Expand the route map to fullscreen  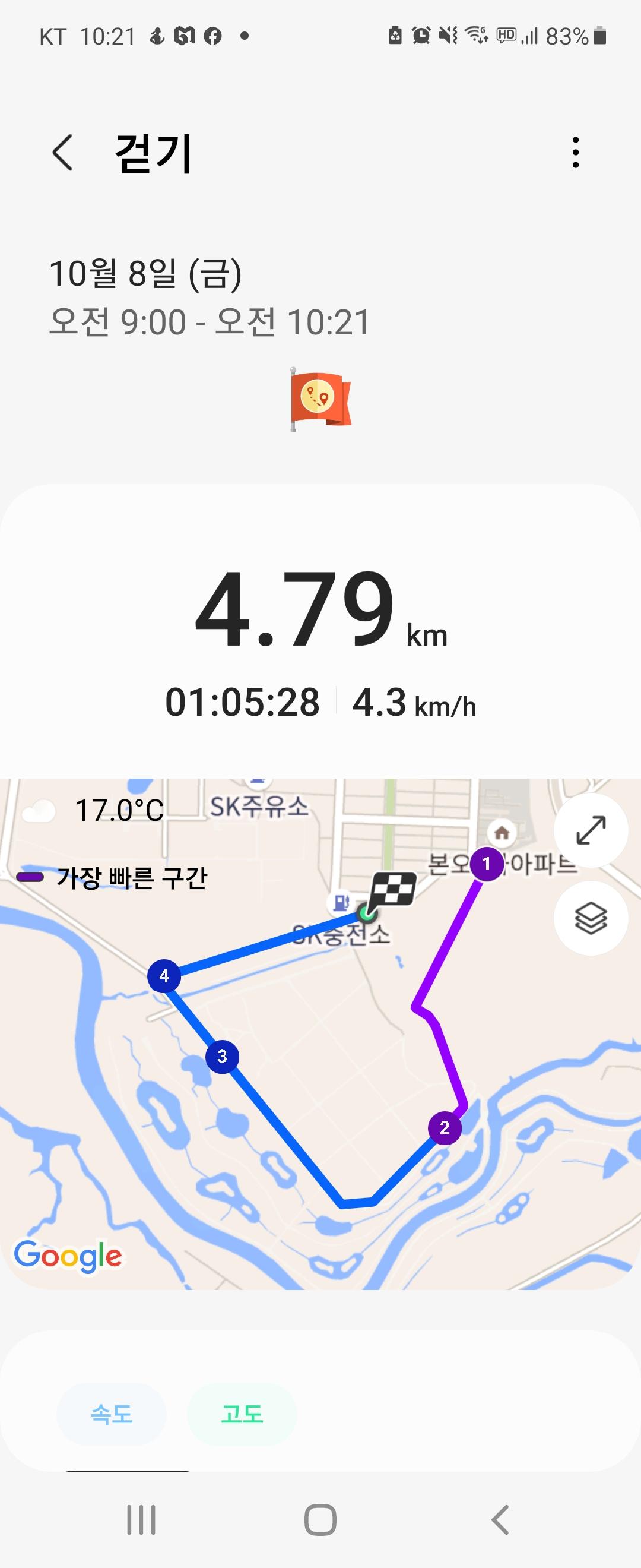pyautogui.click(x=590, y=830)
